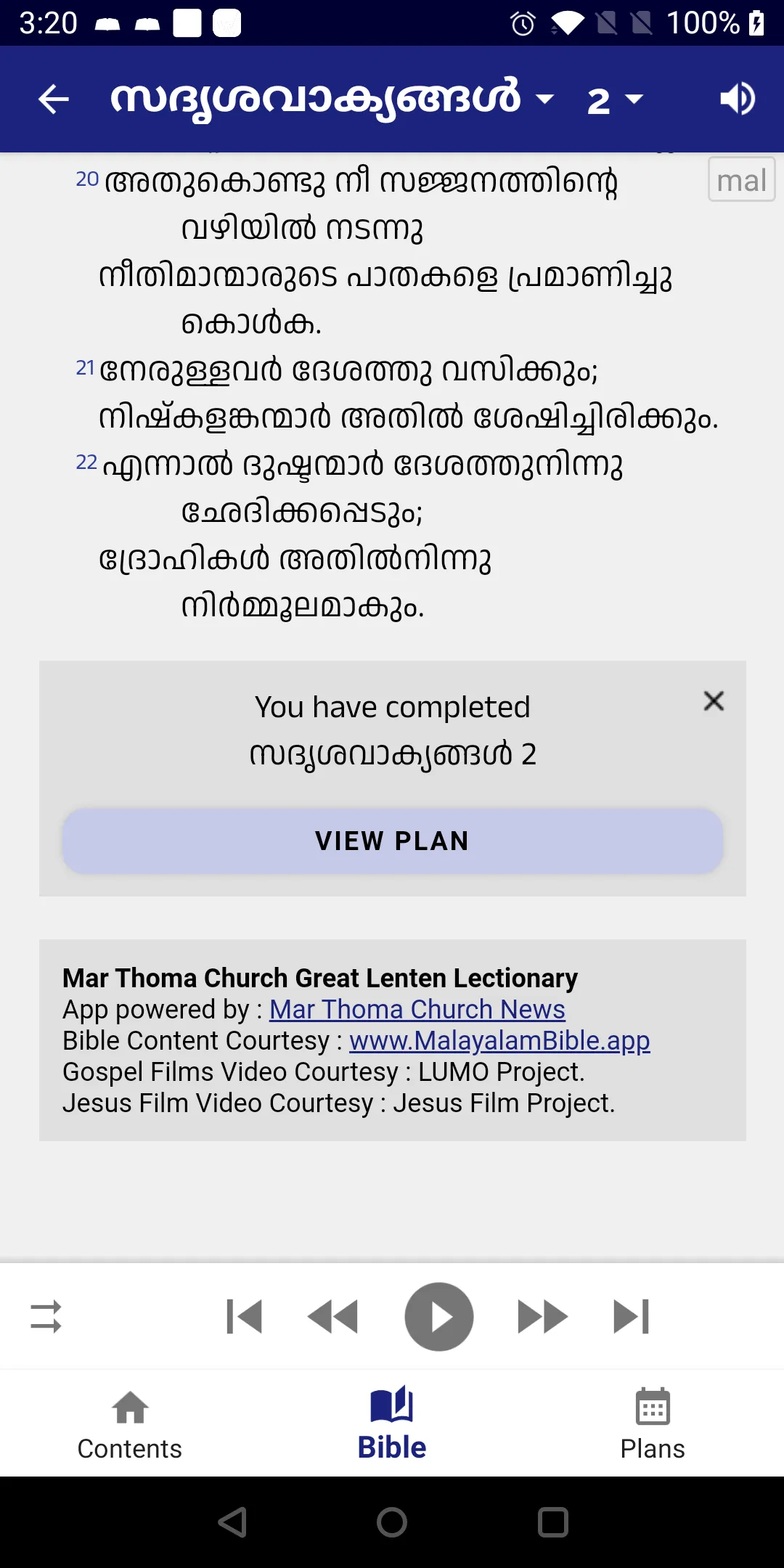The height and width of the screenshot is (1568, 784).
Task: Open the chapter 2 dropdown
Action: 612,101
